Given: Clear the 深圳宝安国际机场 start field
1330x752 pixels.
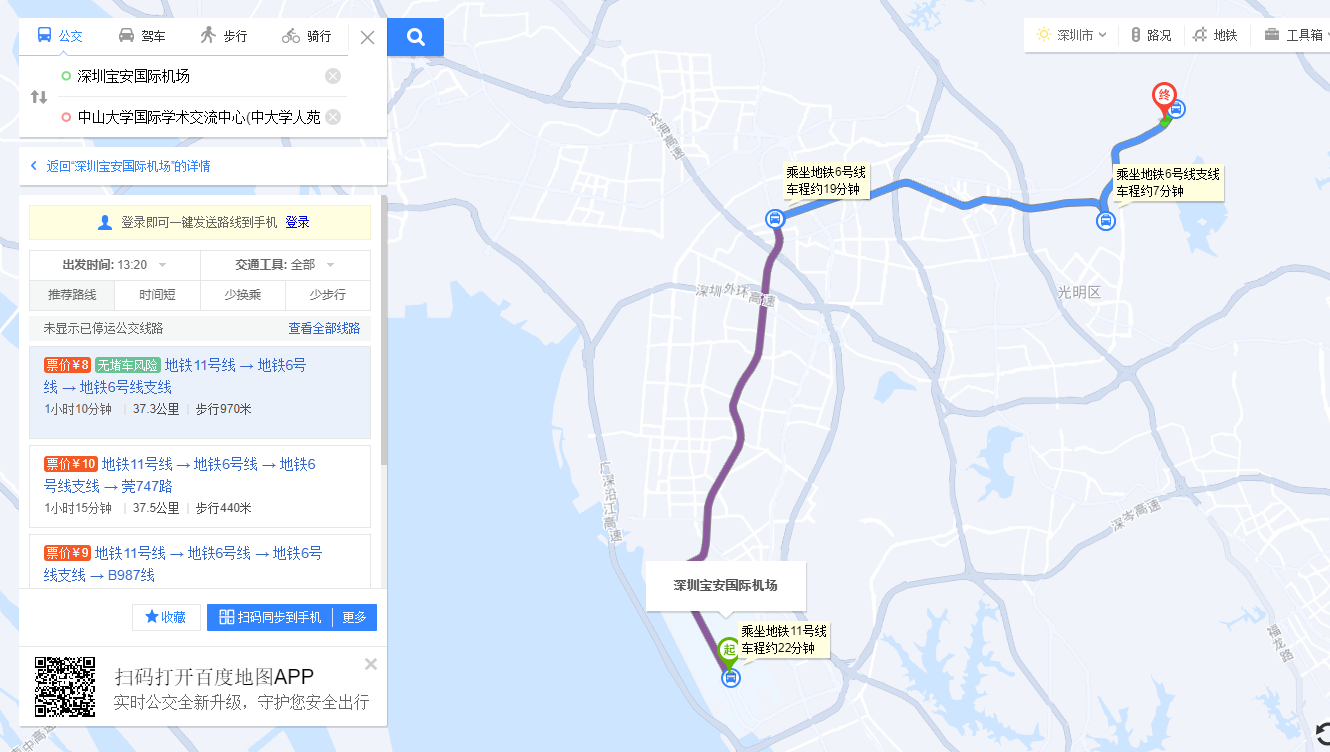Looking at the screenshot, I should (x=333, y=76).
